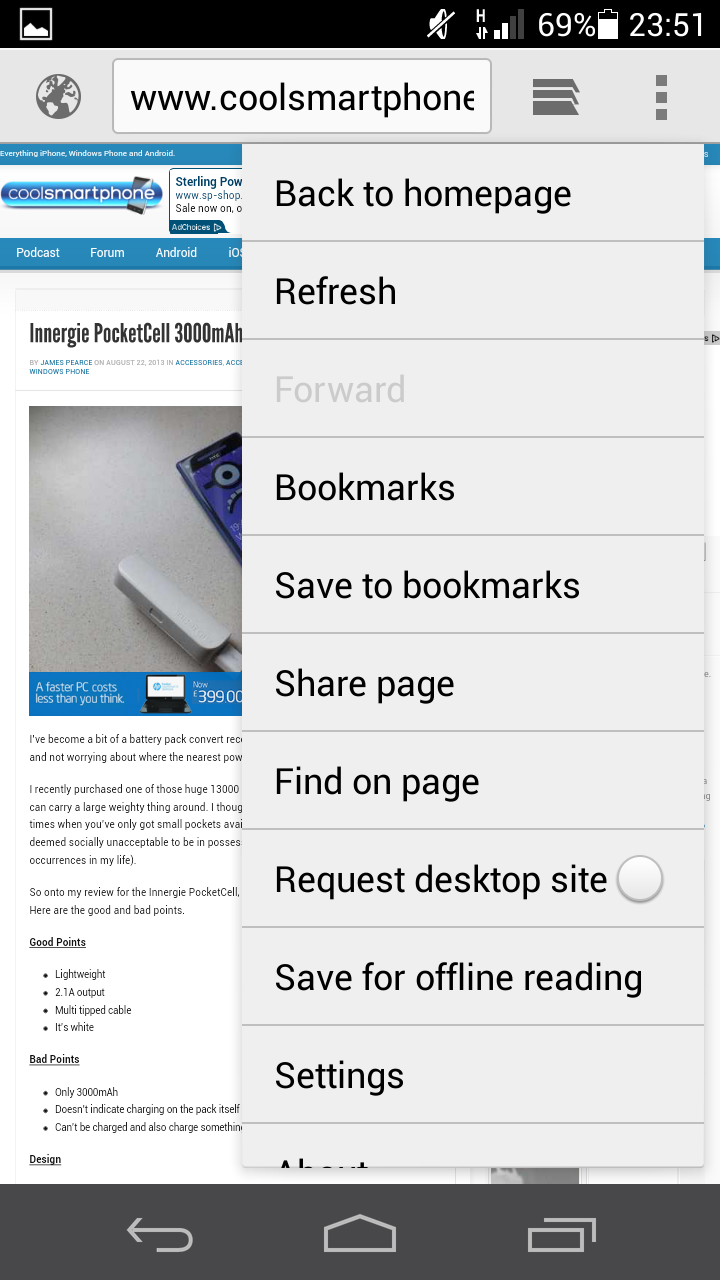Open the Android section
The image size is (720, 1280).
click(176, 253)
